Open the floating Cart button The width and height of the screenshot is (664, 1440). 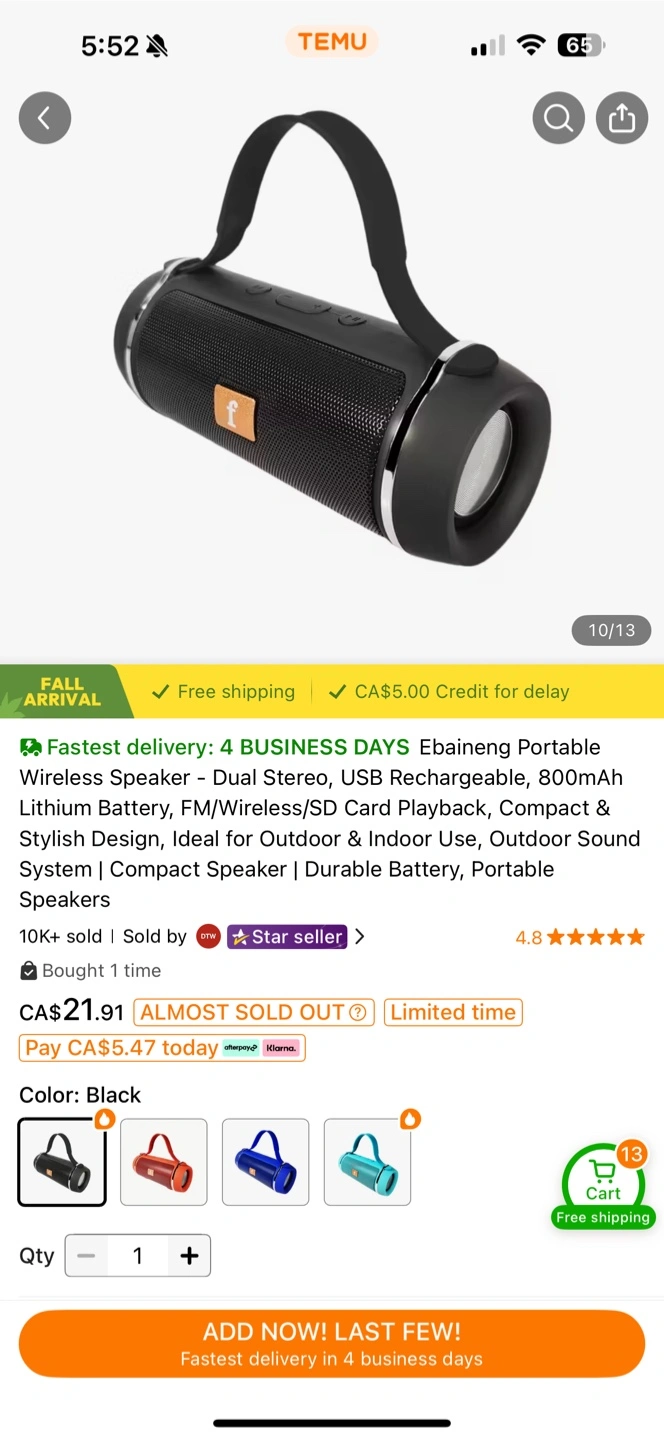[603, 1186]
